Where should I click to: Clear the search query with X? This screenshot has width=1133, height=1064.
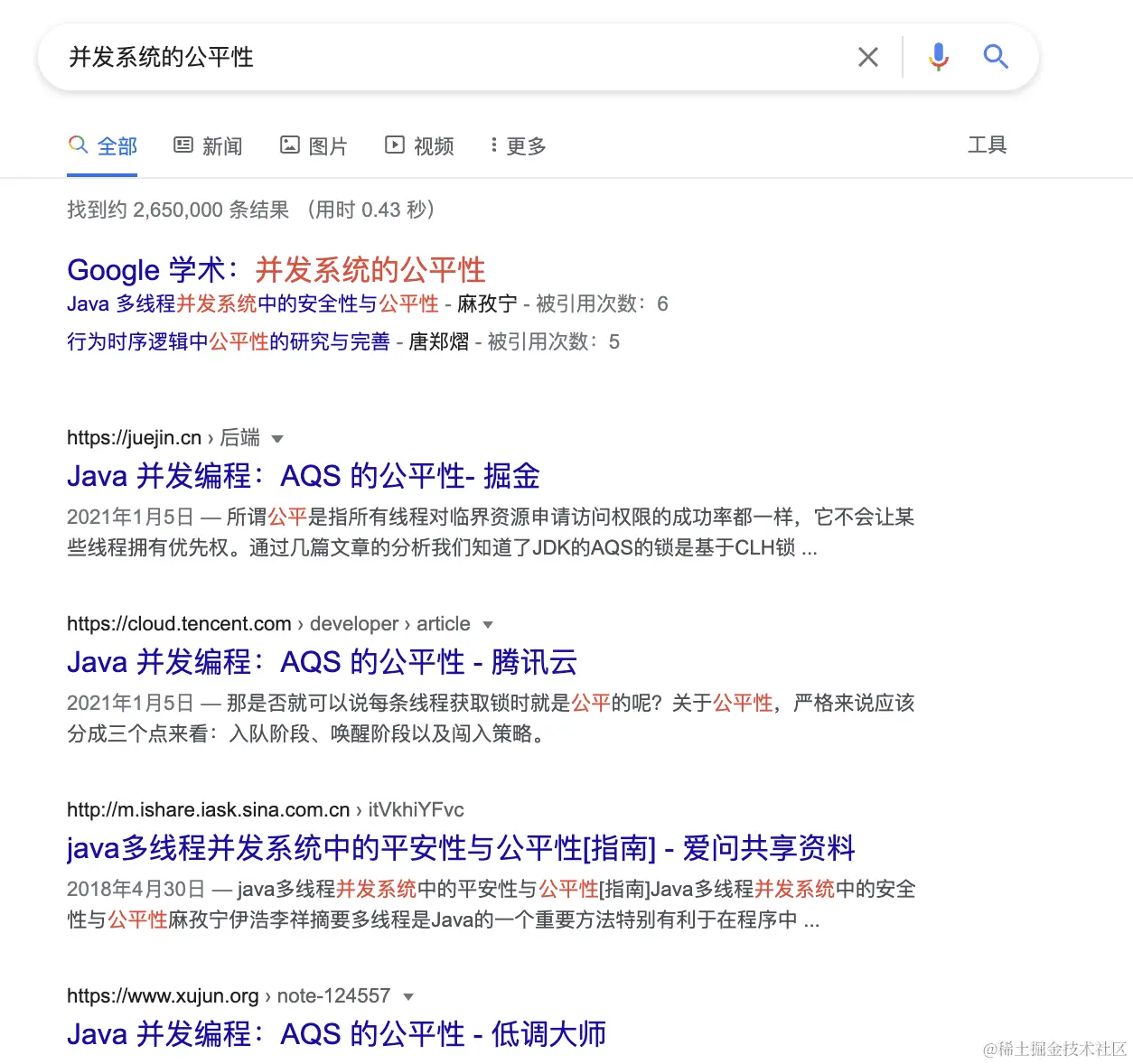click(x=867, y=57)
